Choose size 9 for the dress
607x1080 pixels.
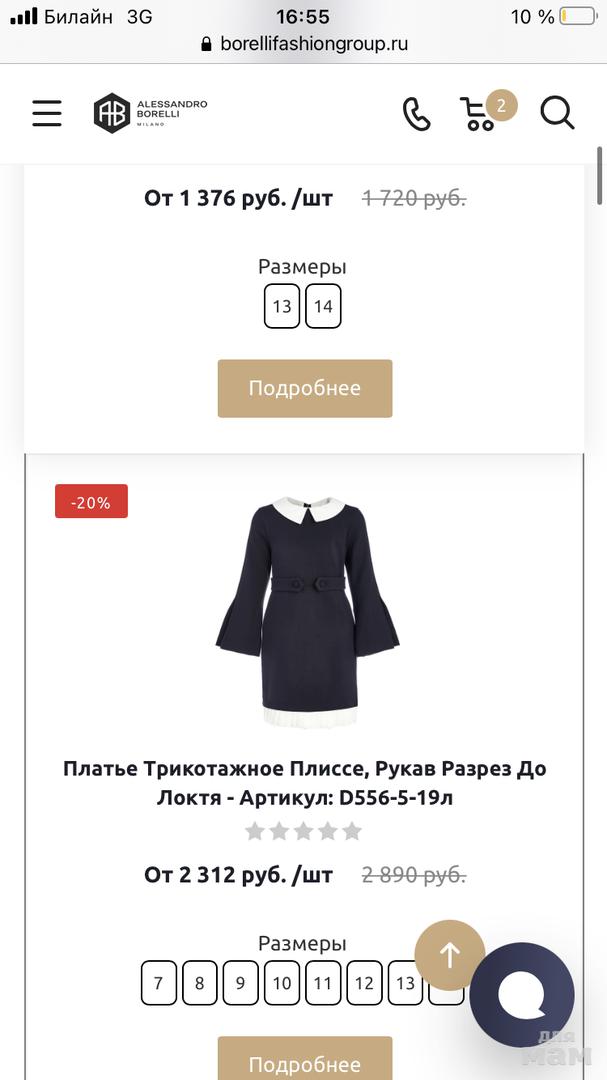coord(241,983)
